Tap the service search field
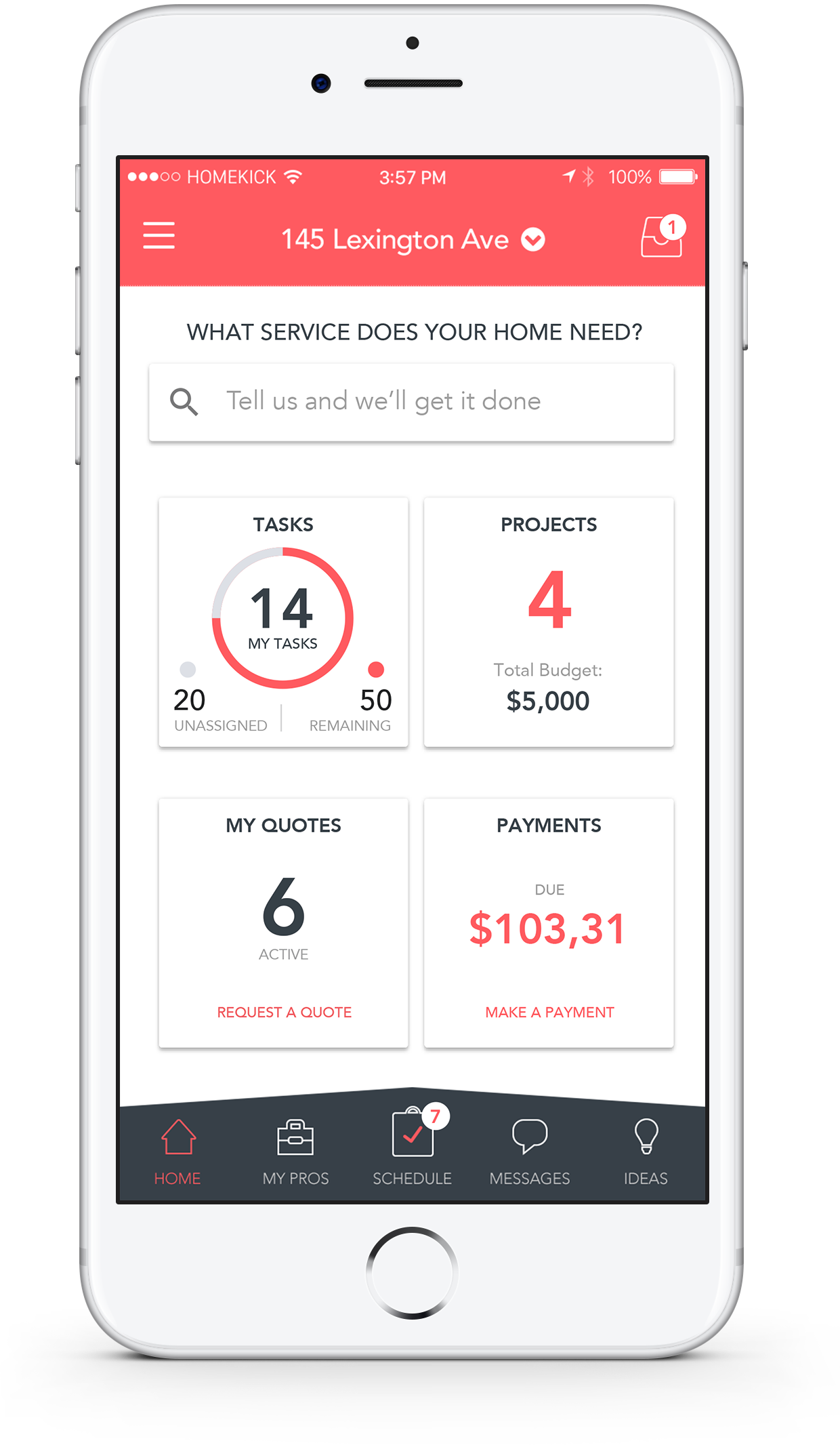Image resolution: width=840 pixels, height=1445 pixels. pyautogui.click(x=411, y=402)
